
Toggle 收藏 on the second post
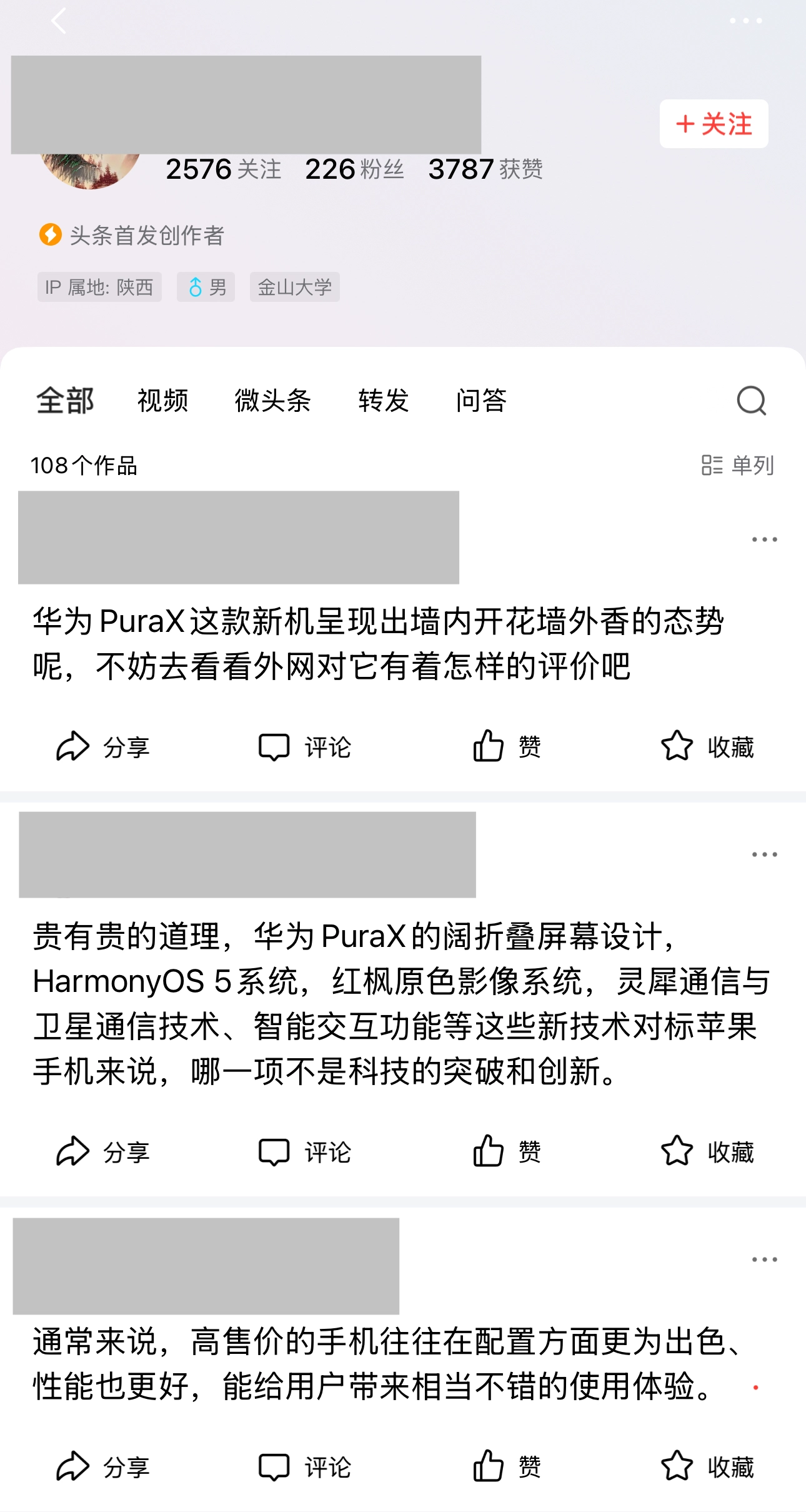pyautogui.click(x=708, y=1152)
